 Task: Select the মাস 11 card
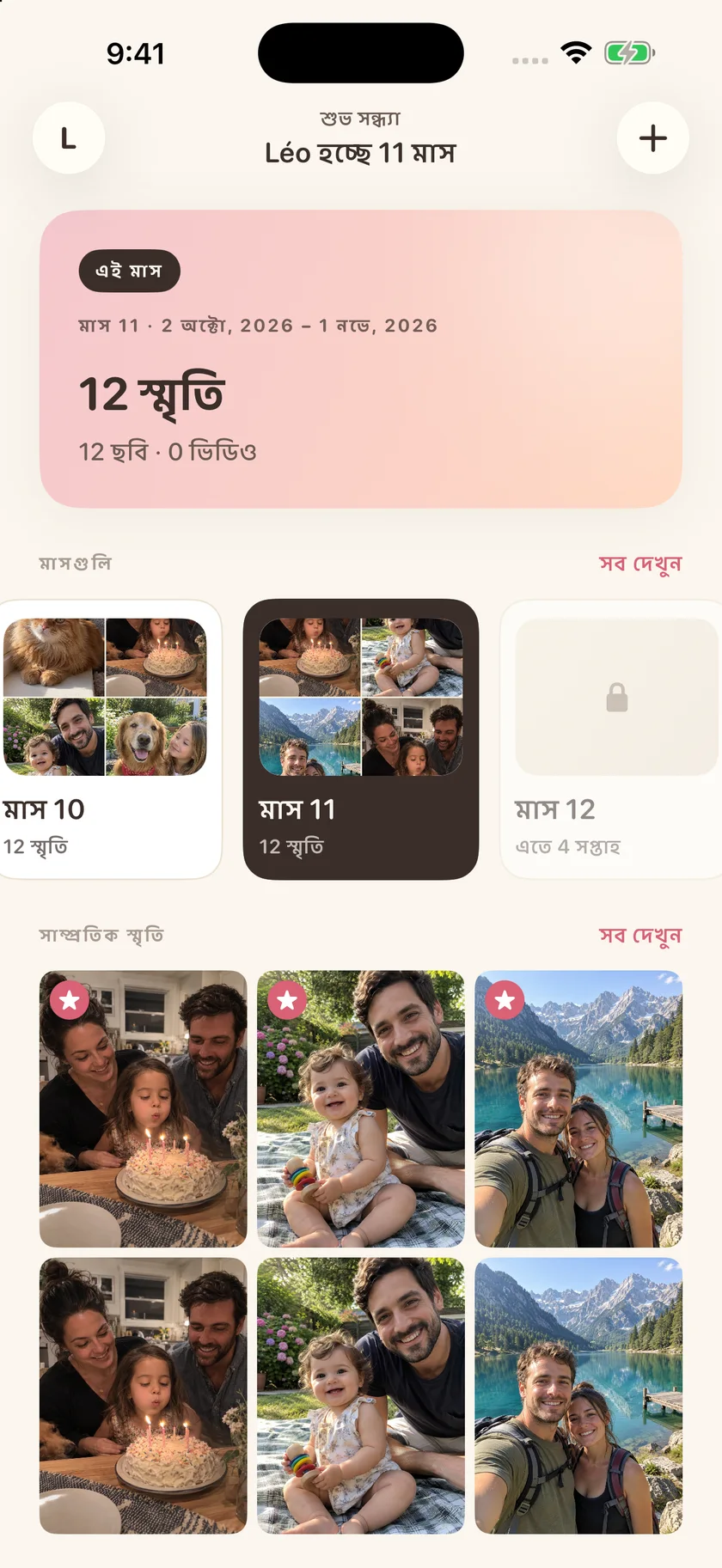[361, 739]
